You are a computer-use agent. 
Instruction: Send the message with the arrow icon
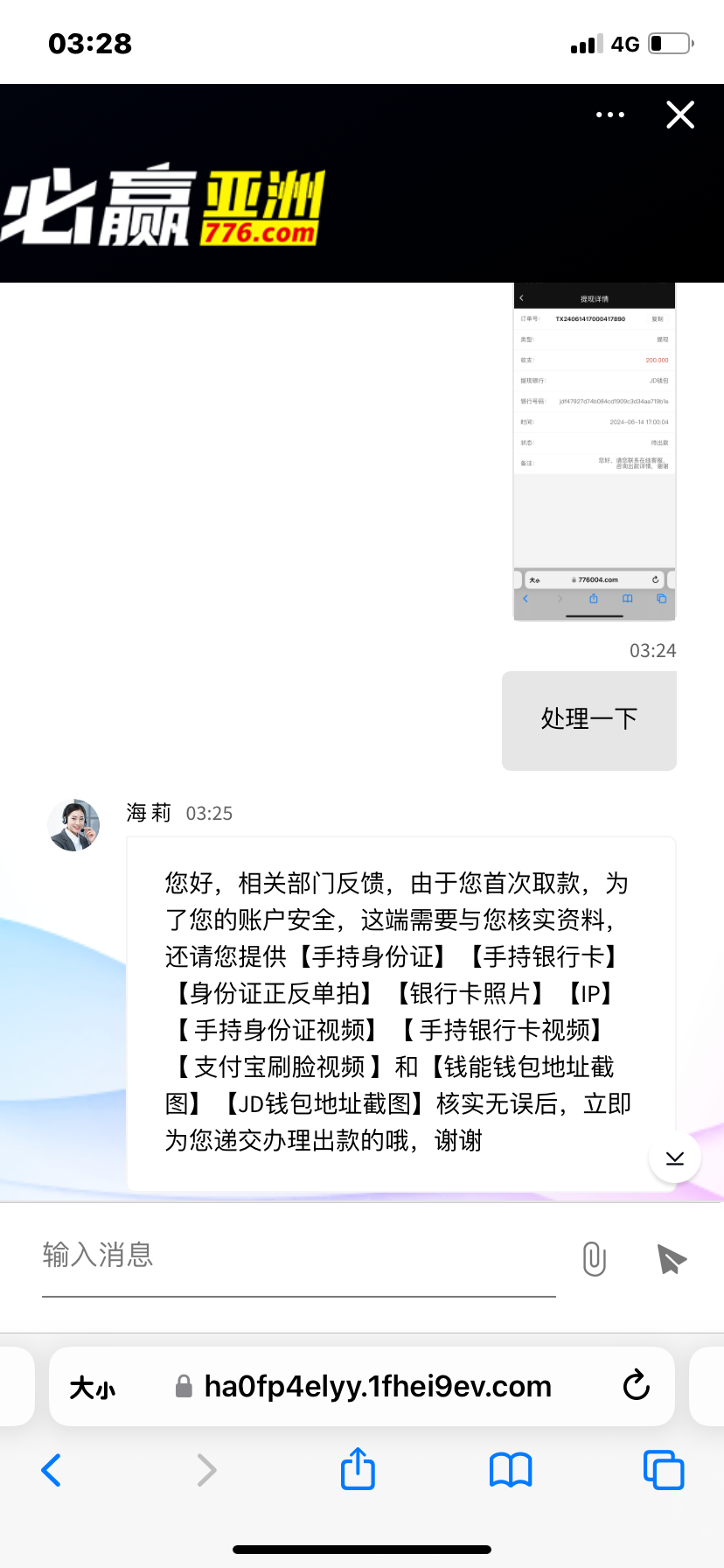click(672, 1259)
